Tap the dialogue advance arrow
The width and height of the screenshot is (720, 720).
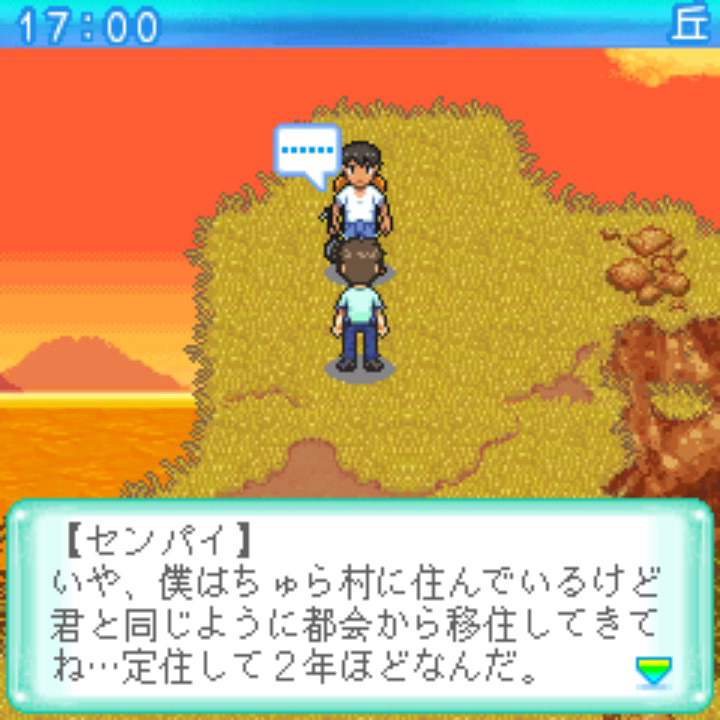[654, 671]
